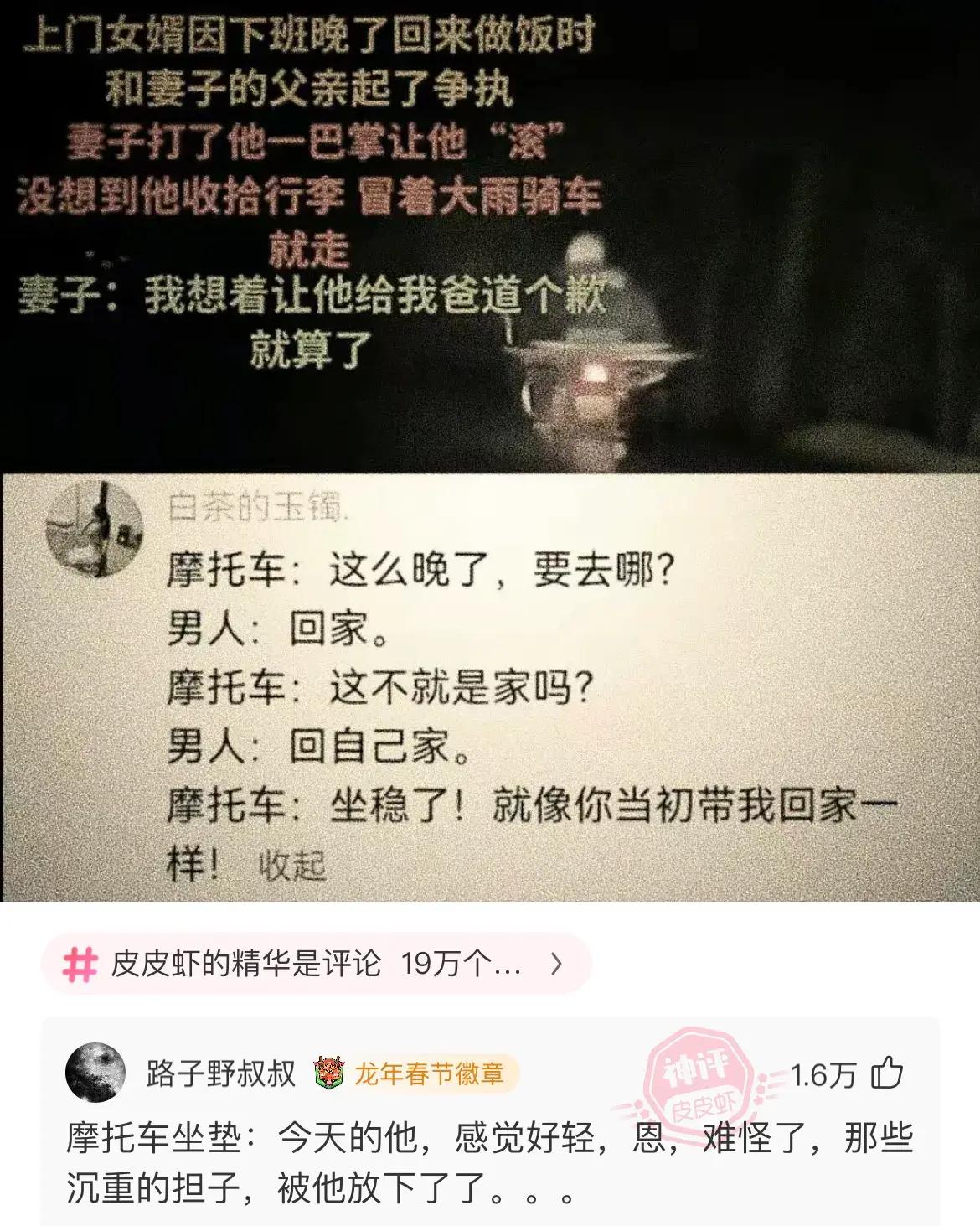Image resolution: width=980 pixels, height=1226 pixels.
Task: Open the 皮皮虾的精华是评论 topic chip
Action: 317,965
